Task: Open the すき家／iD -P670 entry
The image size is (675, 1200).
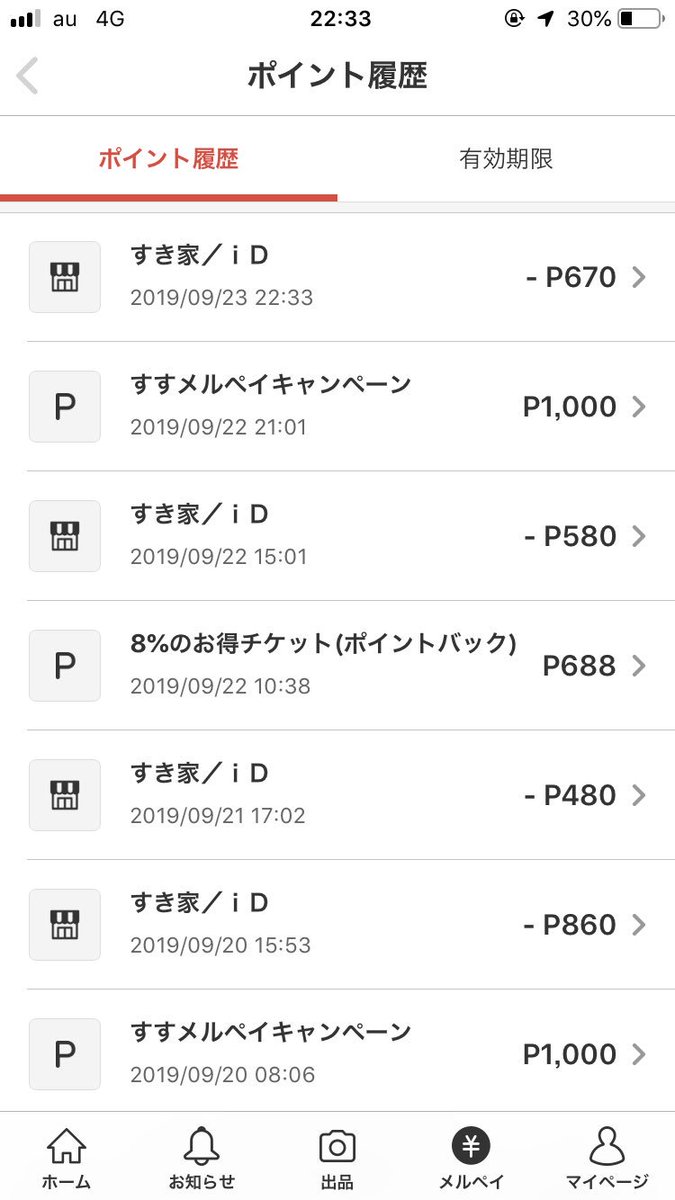Action: (x=337, y=277)
